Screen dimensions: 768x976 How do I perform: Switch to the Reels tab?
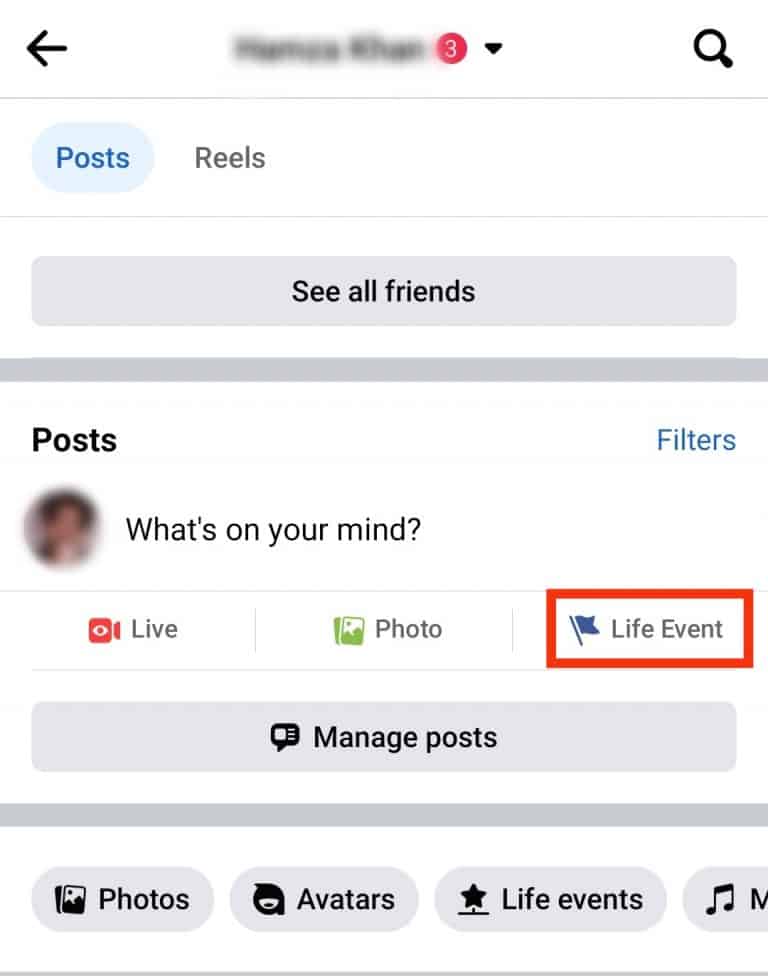(x=230, y=158)
